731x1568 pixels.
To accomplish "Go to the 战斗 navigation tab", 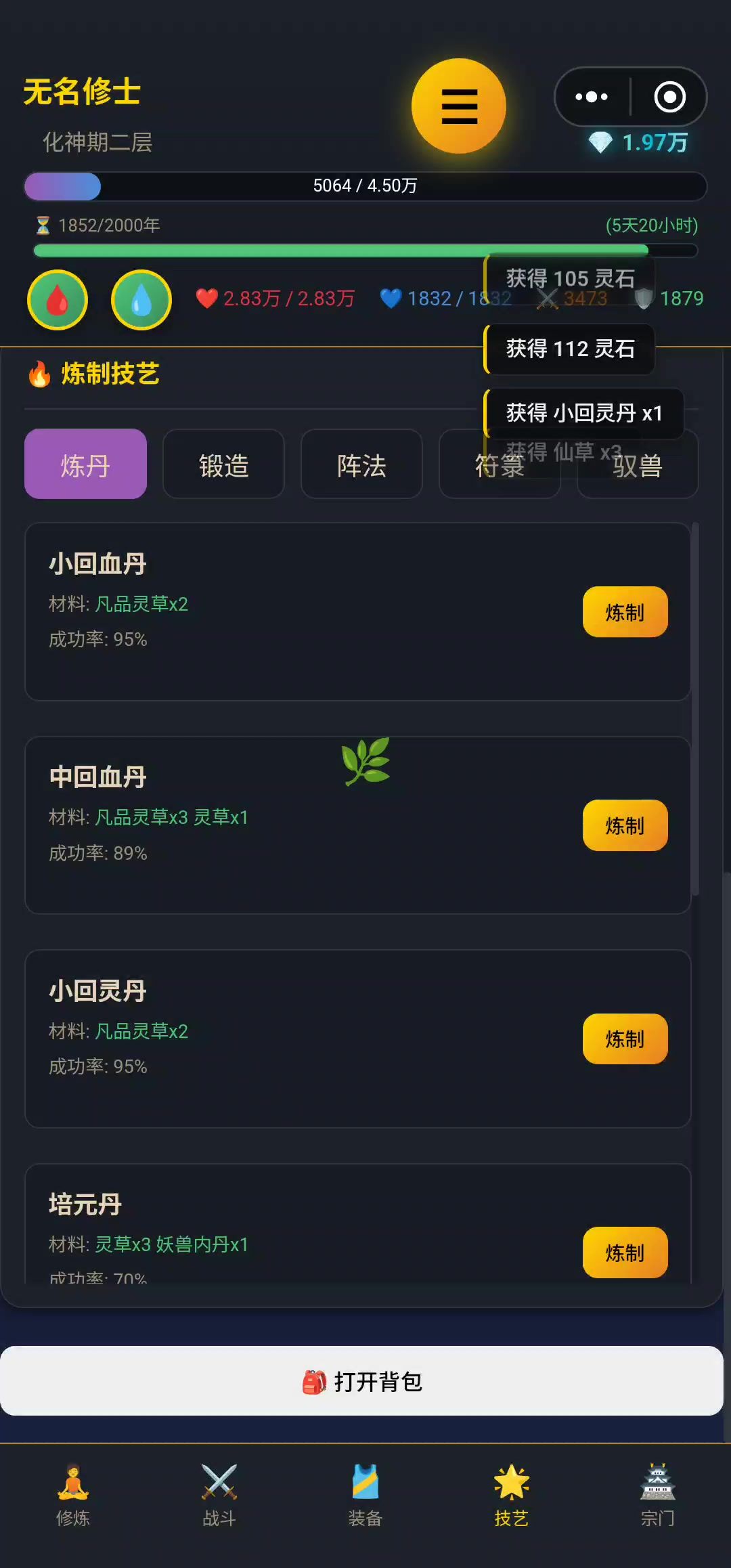I will pyautogui.click(x=219, y=1495).
